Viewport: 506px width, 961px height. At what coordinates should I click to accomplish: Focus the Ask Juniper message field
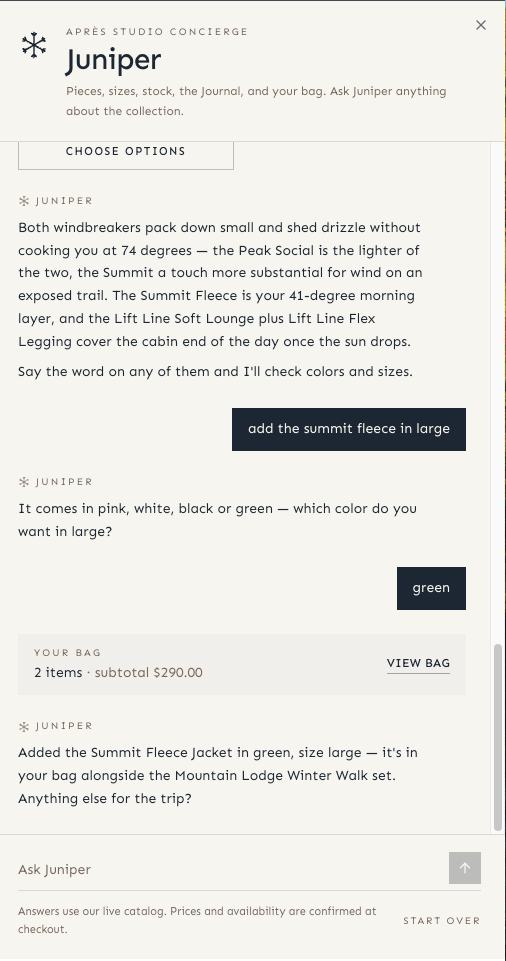tap(230, 869)
